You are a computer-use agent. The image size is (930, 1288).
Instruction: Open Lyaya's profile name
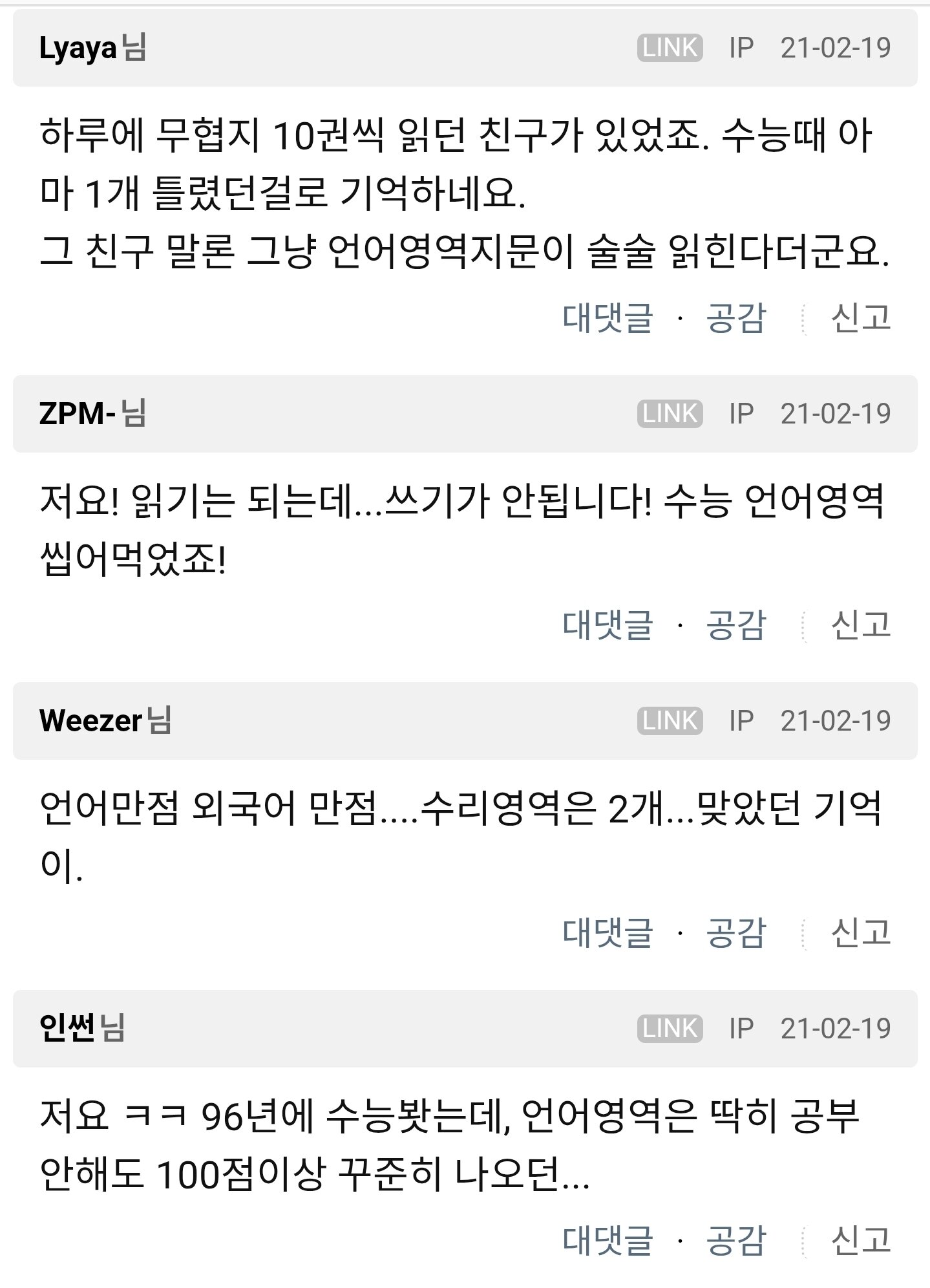(x=78, y=48)
